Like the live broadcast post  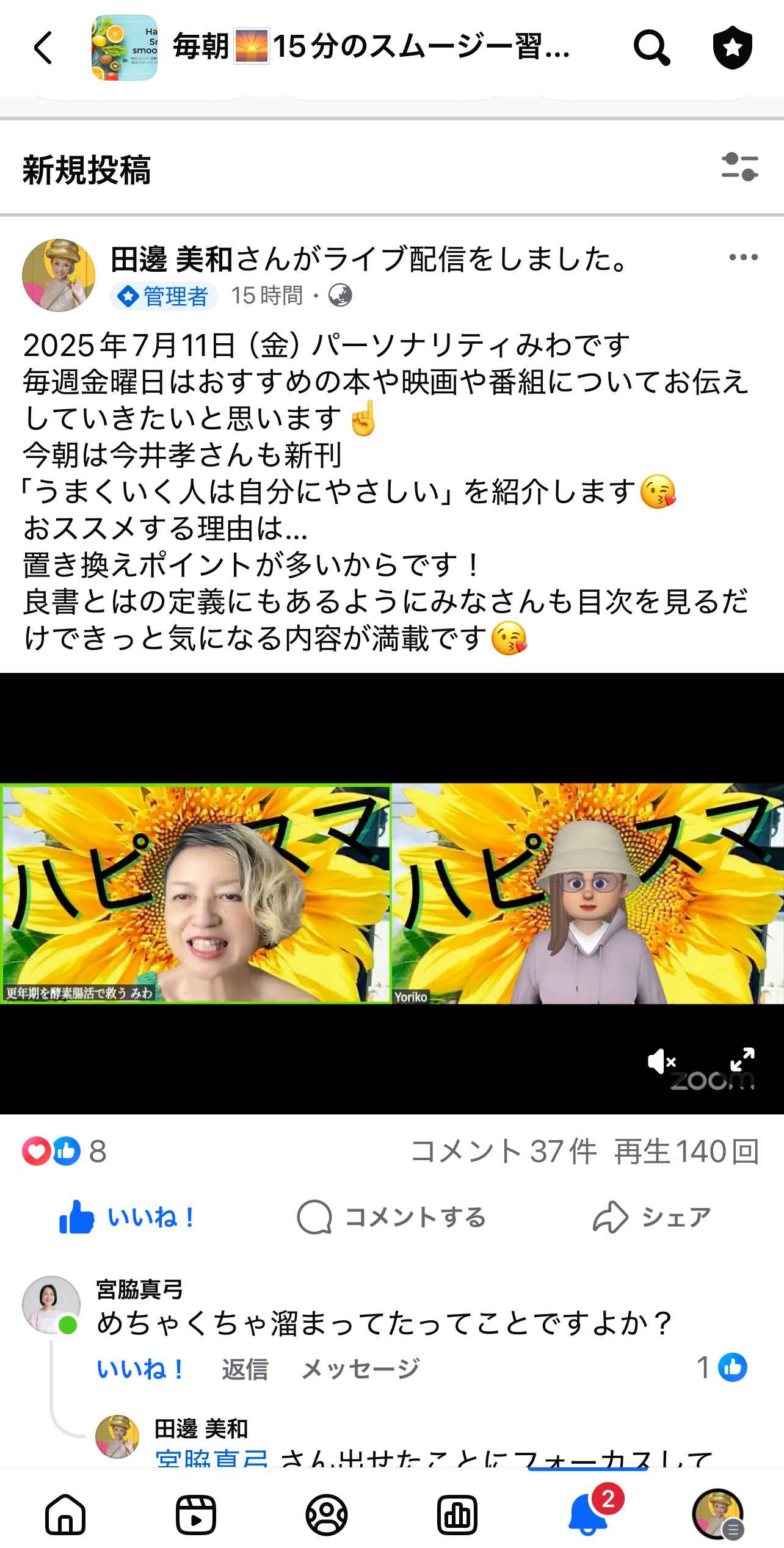tap(127, 1218)
